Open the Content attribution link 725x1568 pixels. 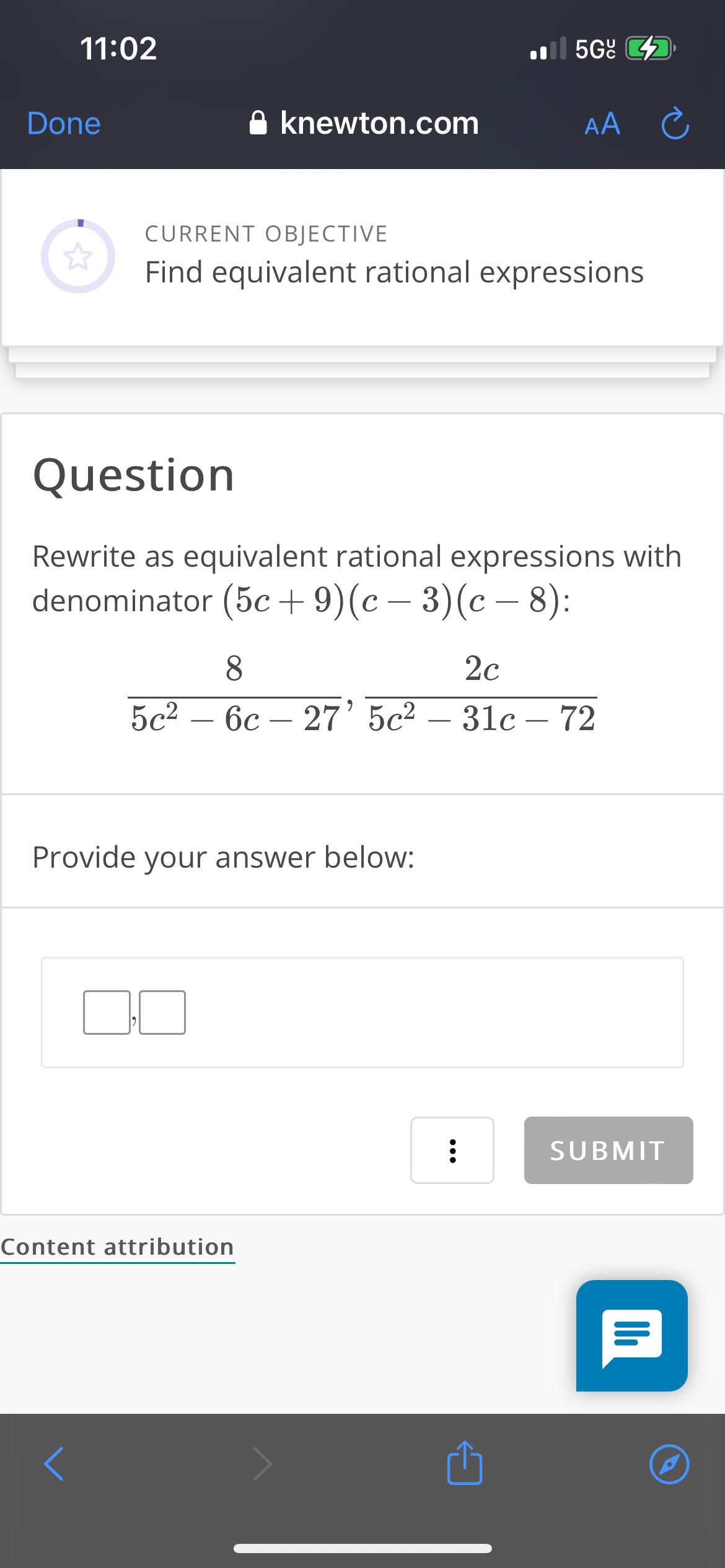pyautogui.click(x=118, y=1247)
